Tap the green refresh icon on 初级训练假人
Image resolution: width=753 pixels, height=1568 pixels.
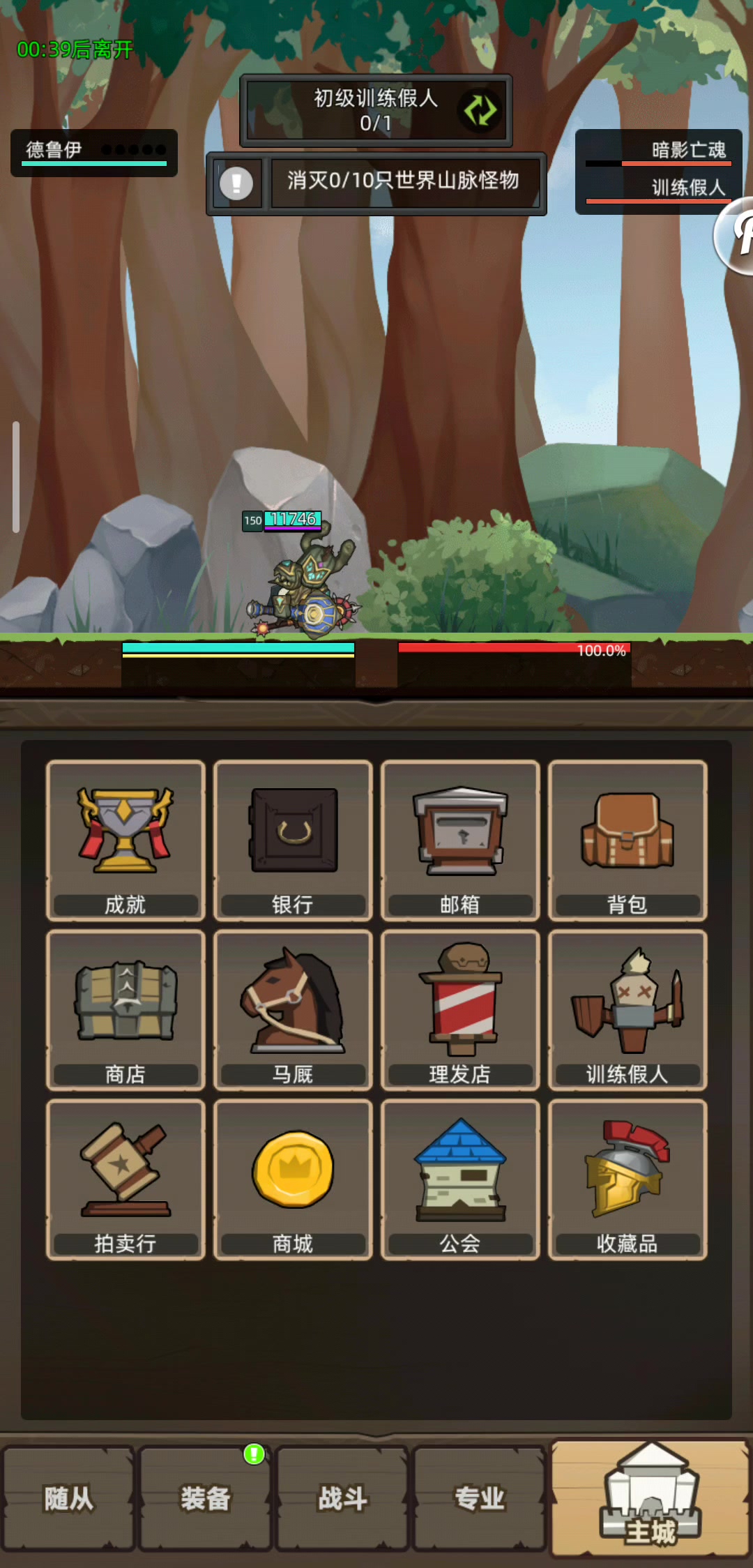pyautogui.click(x=480, y=110)
